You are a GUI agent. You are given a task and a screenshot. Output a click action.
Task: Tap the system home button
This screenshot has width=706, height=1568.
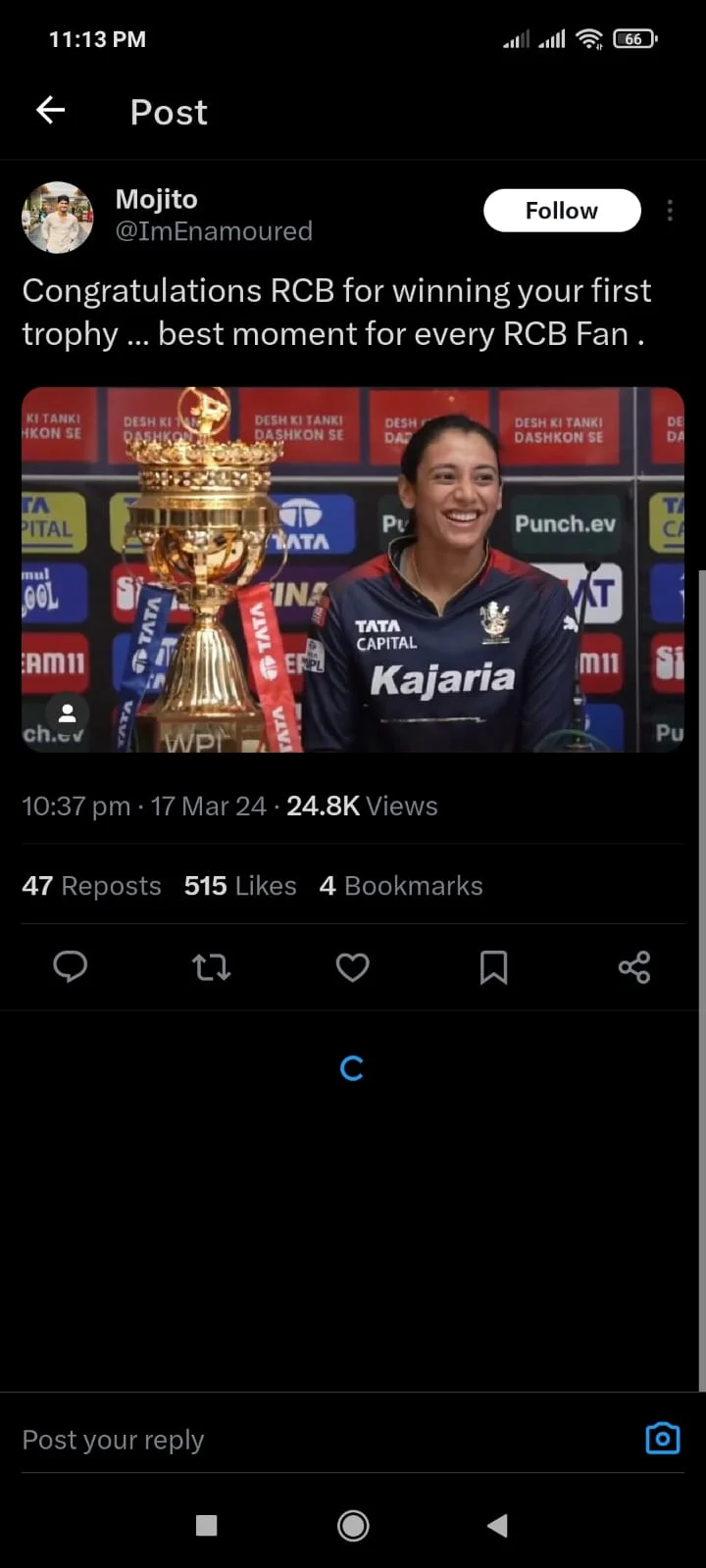point(353,1525)
